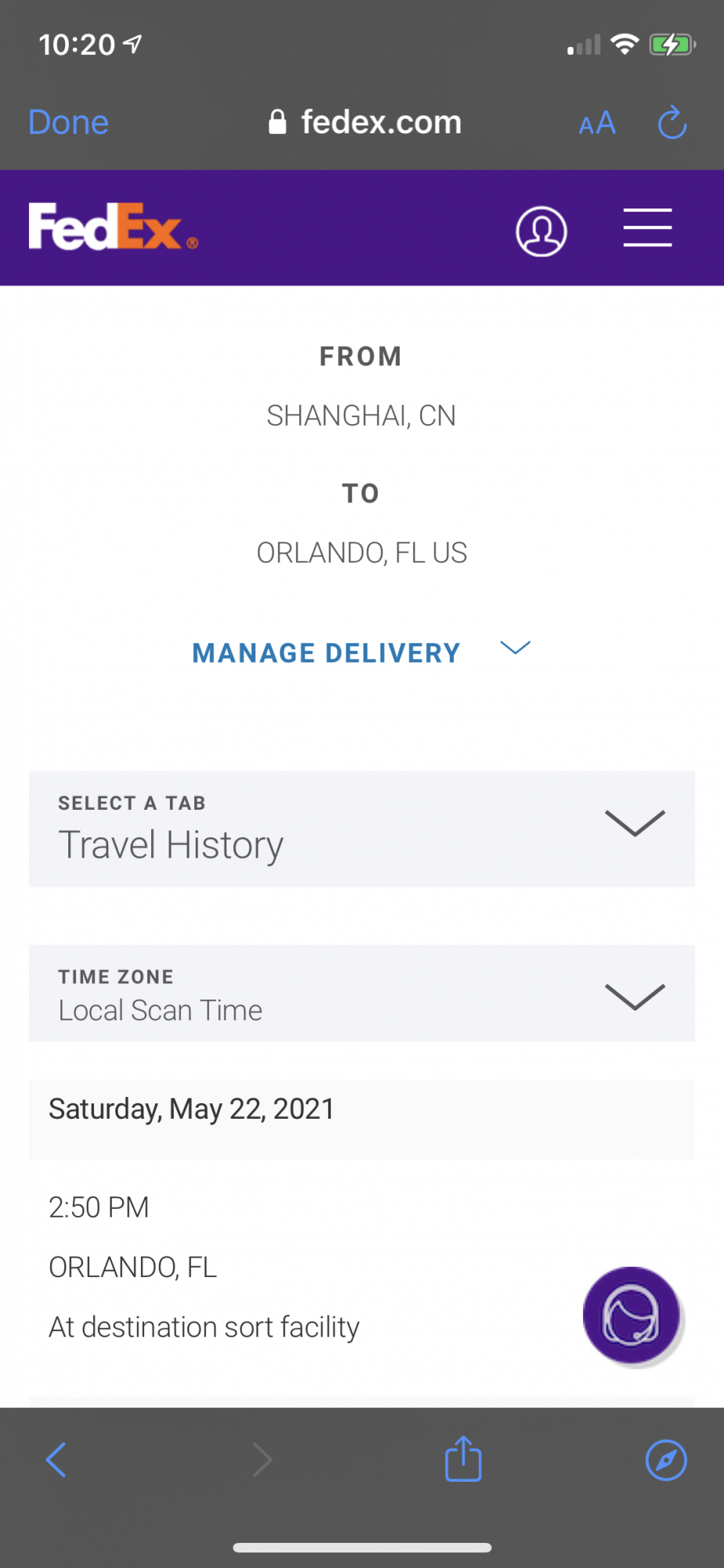Open the AA text size options

point(597,123)
